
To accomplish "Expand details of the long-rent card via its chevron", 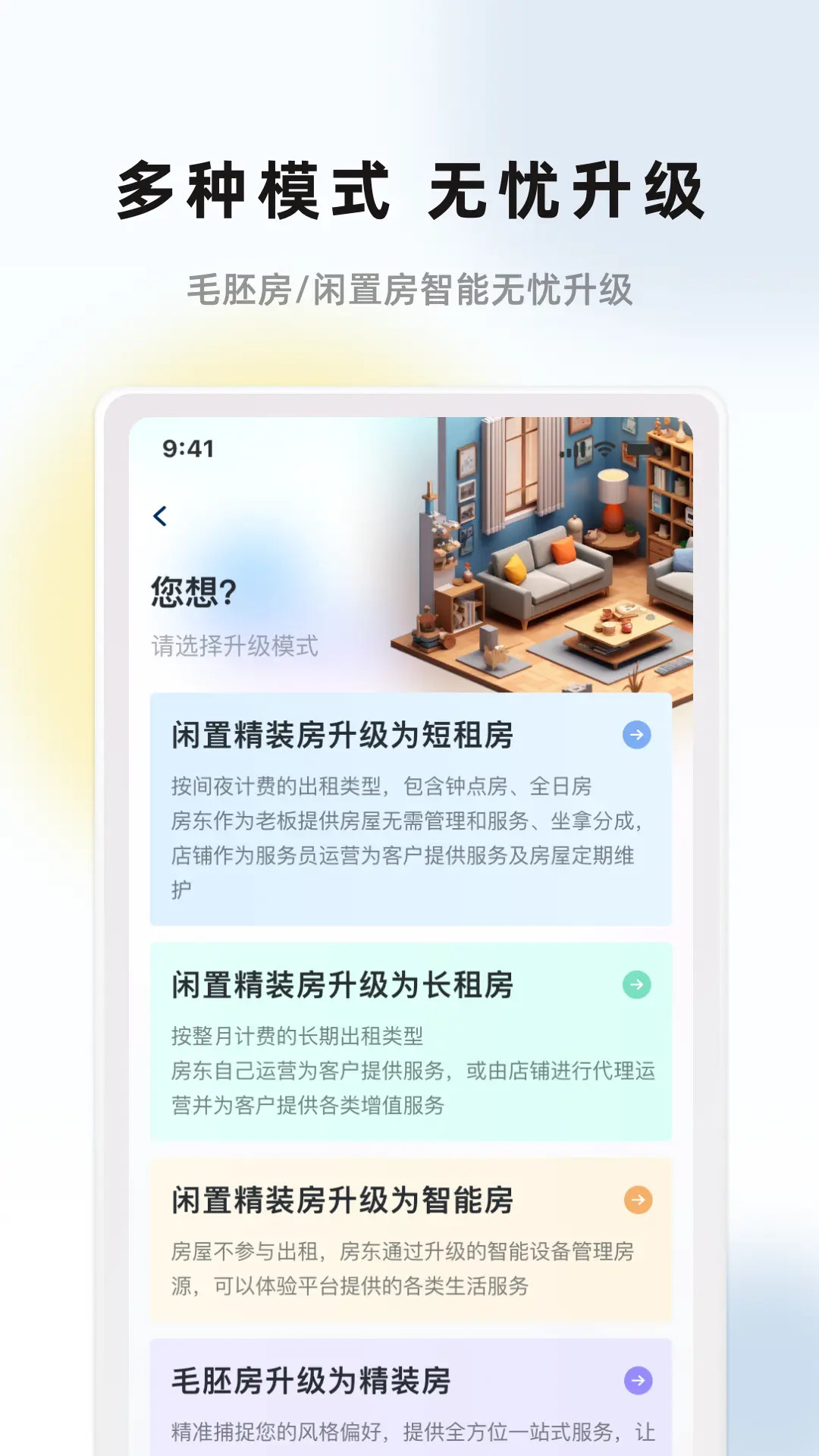I will click(635, 984).
